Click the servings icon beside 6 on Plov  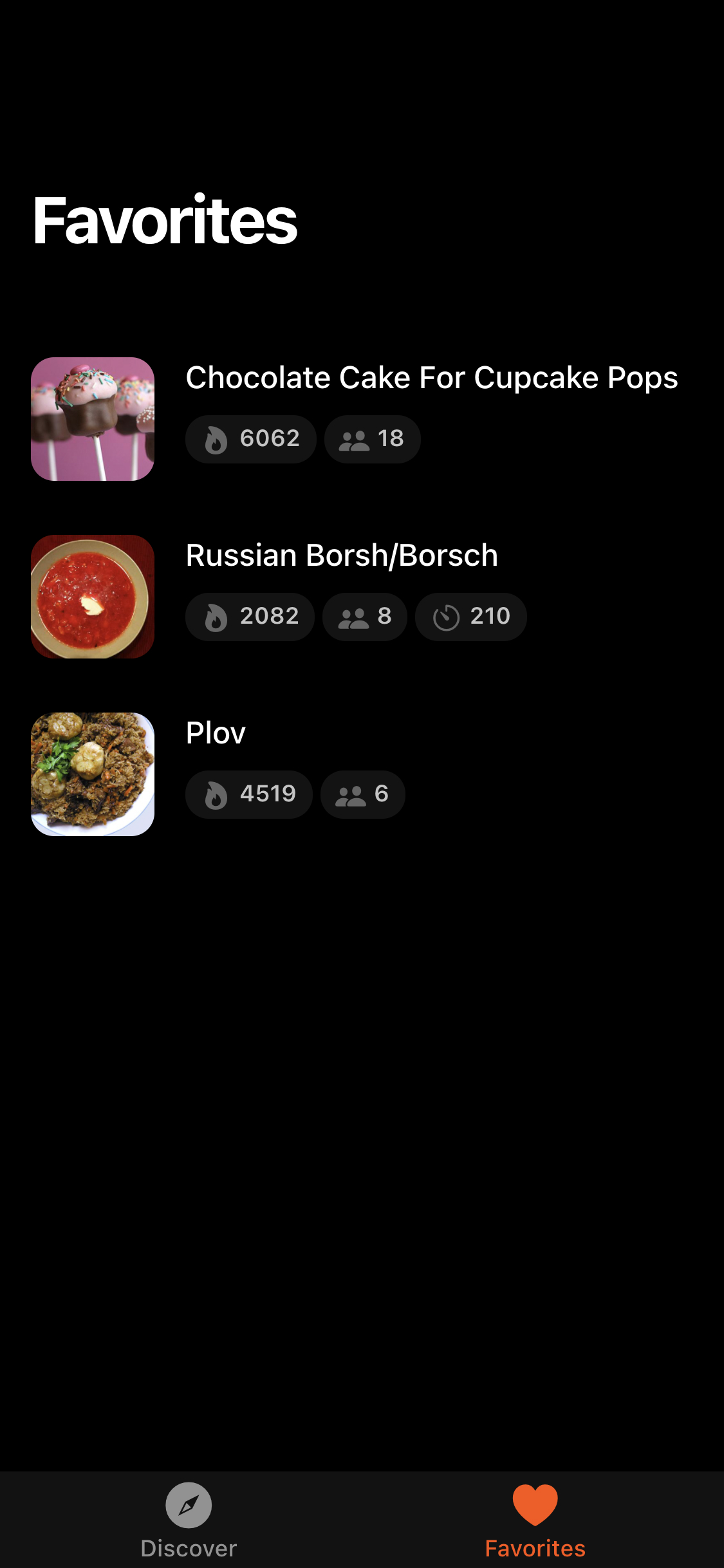[x=352, y=794]
